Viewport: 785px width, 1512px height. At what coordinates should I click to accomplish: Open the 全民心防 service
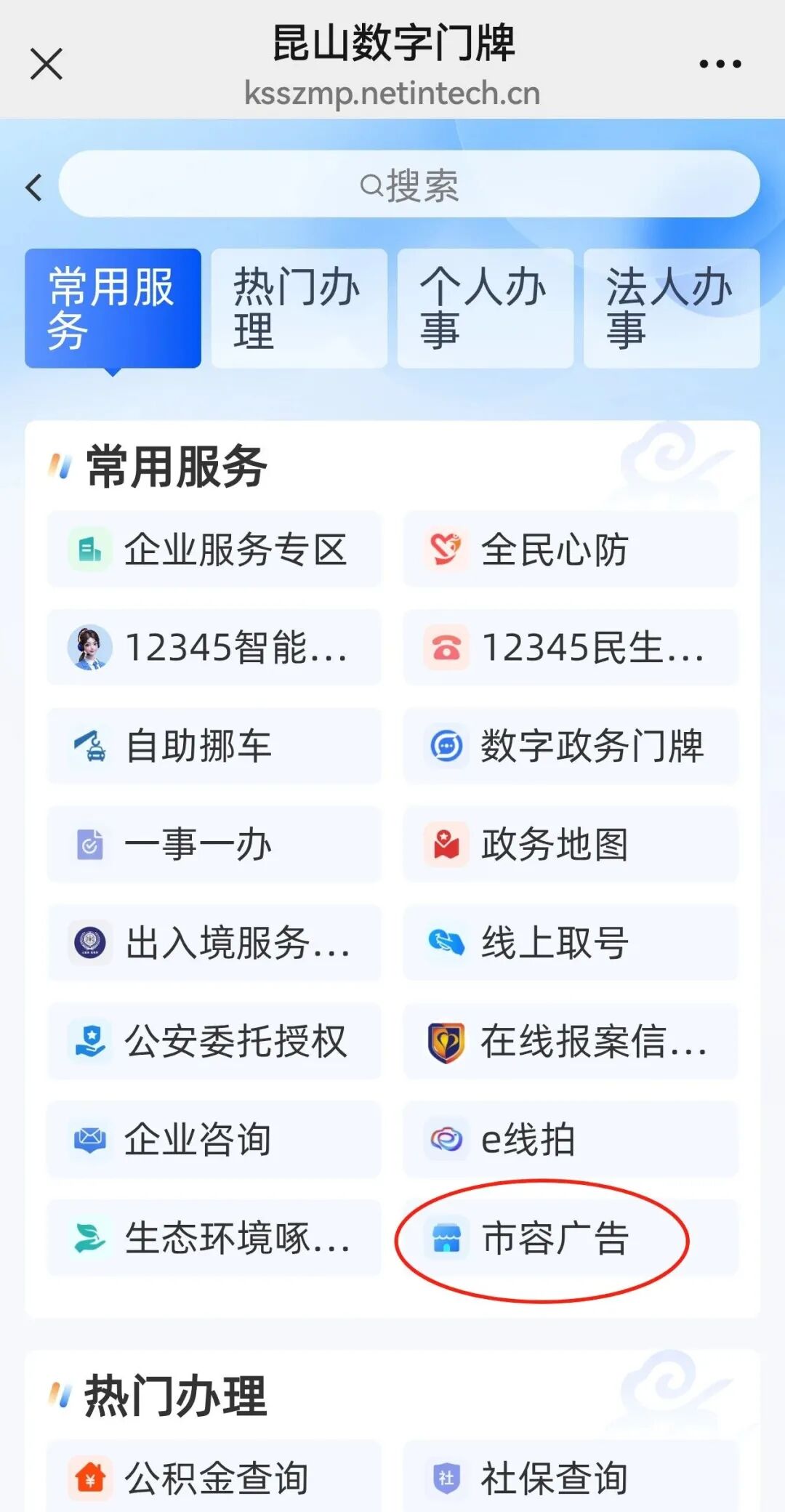[x=571, y=550]
